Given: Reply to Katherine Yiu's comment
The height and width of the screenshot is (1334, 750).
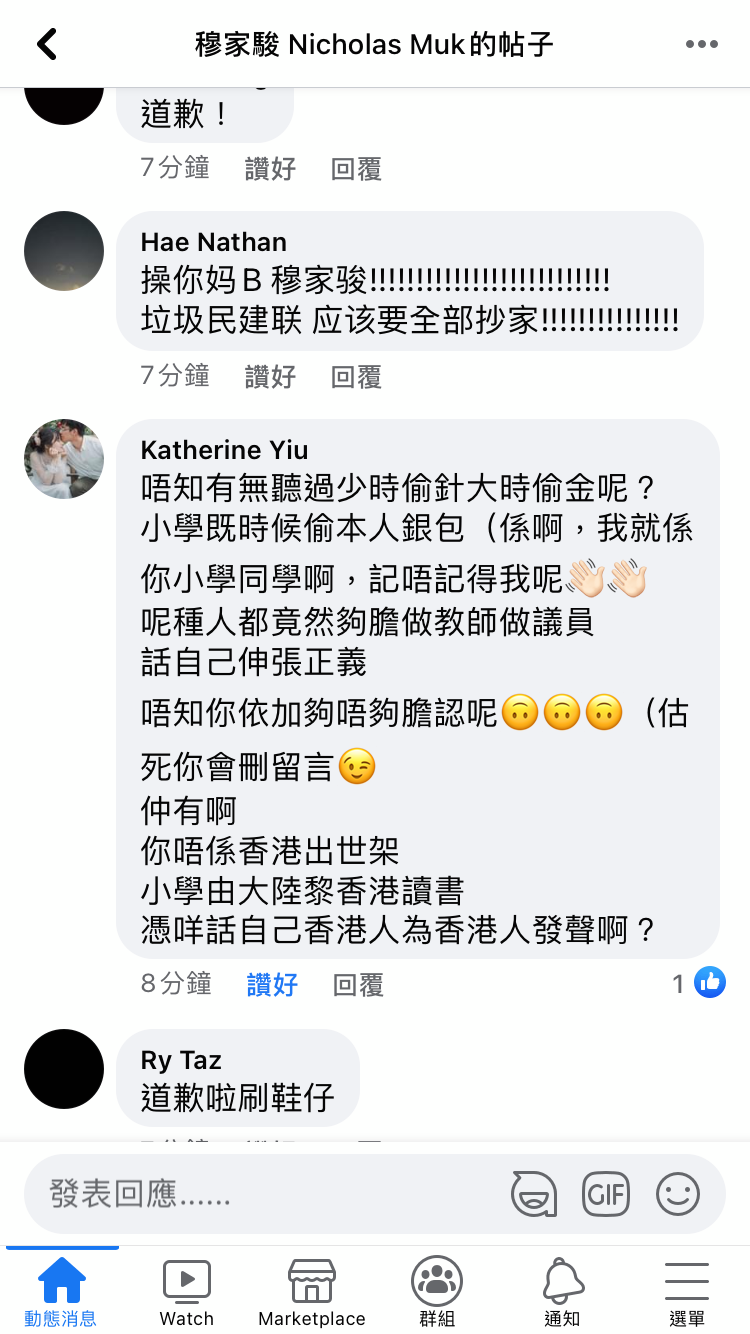Looking at the screenshot, I should tap(358, 984).
